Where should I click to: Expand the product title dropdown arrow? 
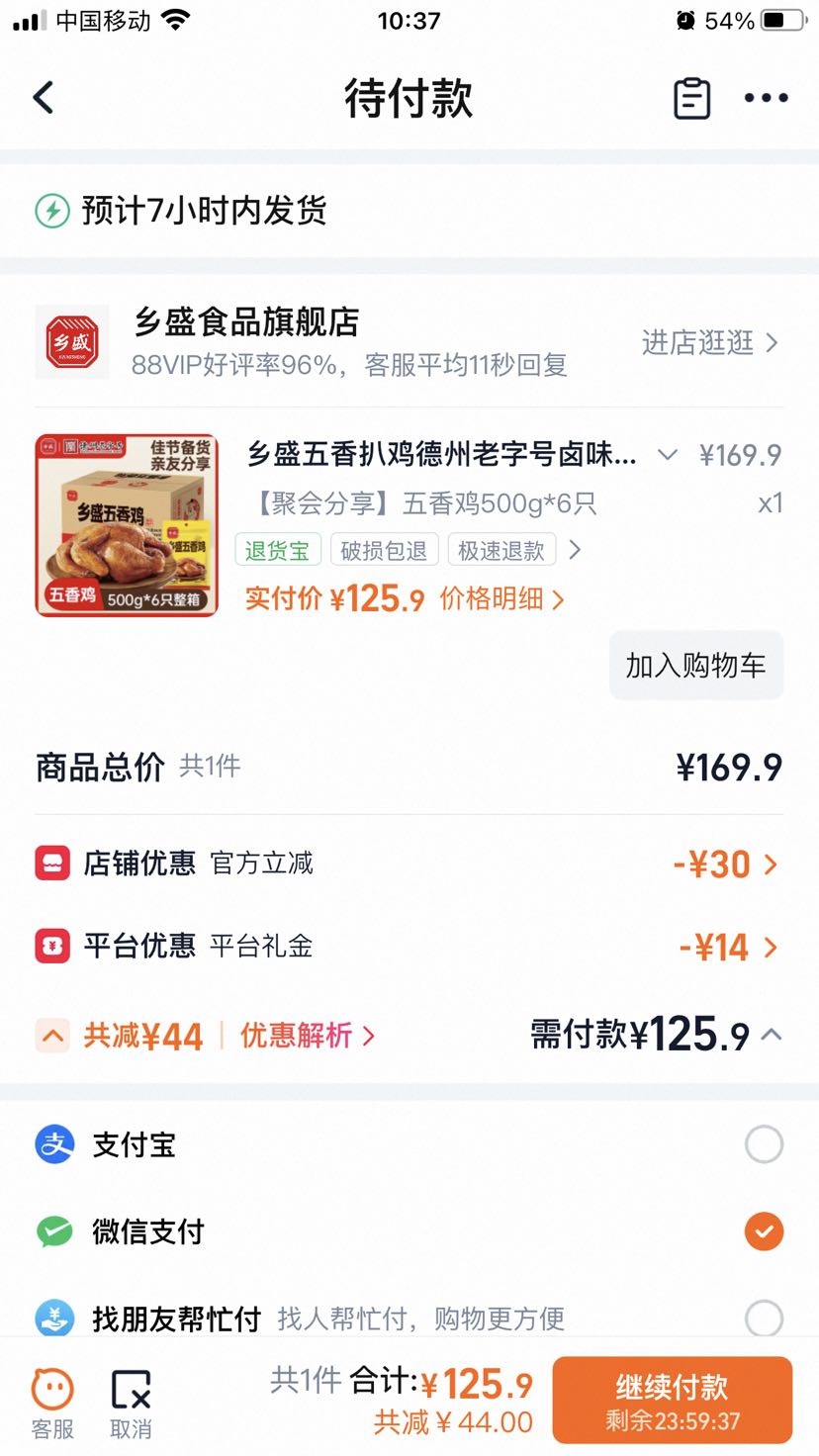click(x=668, y=455)
